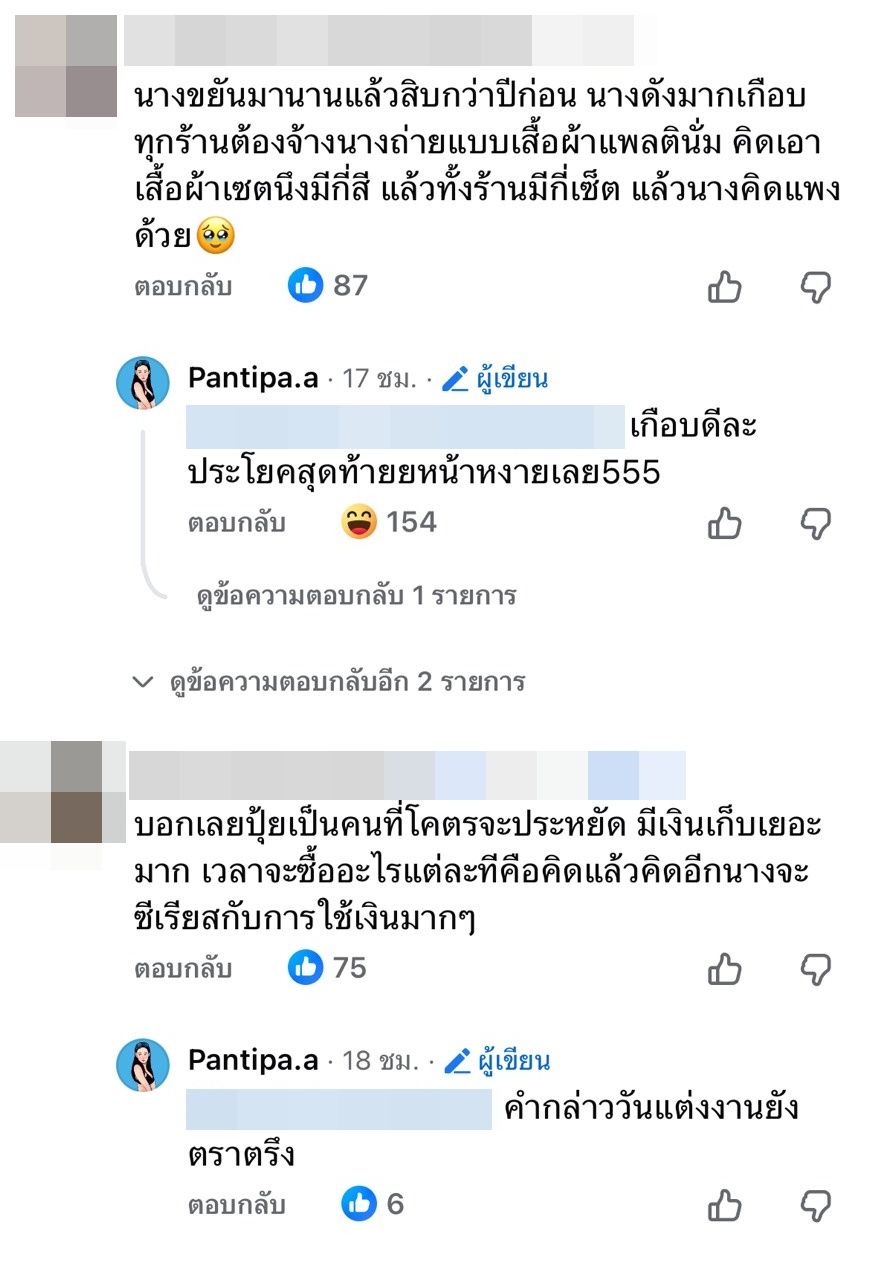Reply to Pantipa.a's 18 ชม. comment

coord(237,1205)
